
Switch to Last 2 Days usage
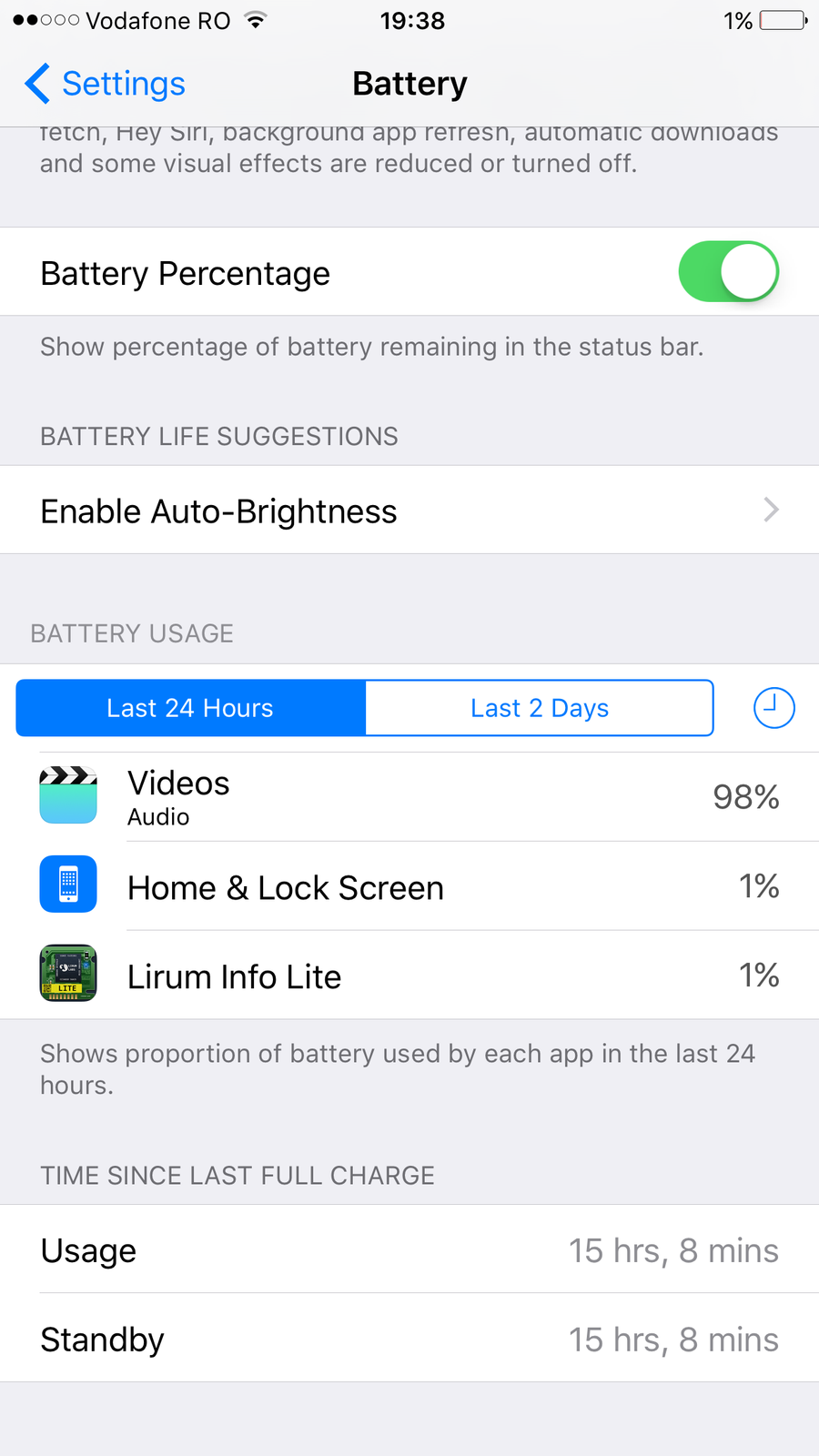click(540, 708)
